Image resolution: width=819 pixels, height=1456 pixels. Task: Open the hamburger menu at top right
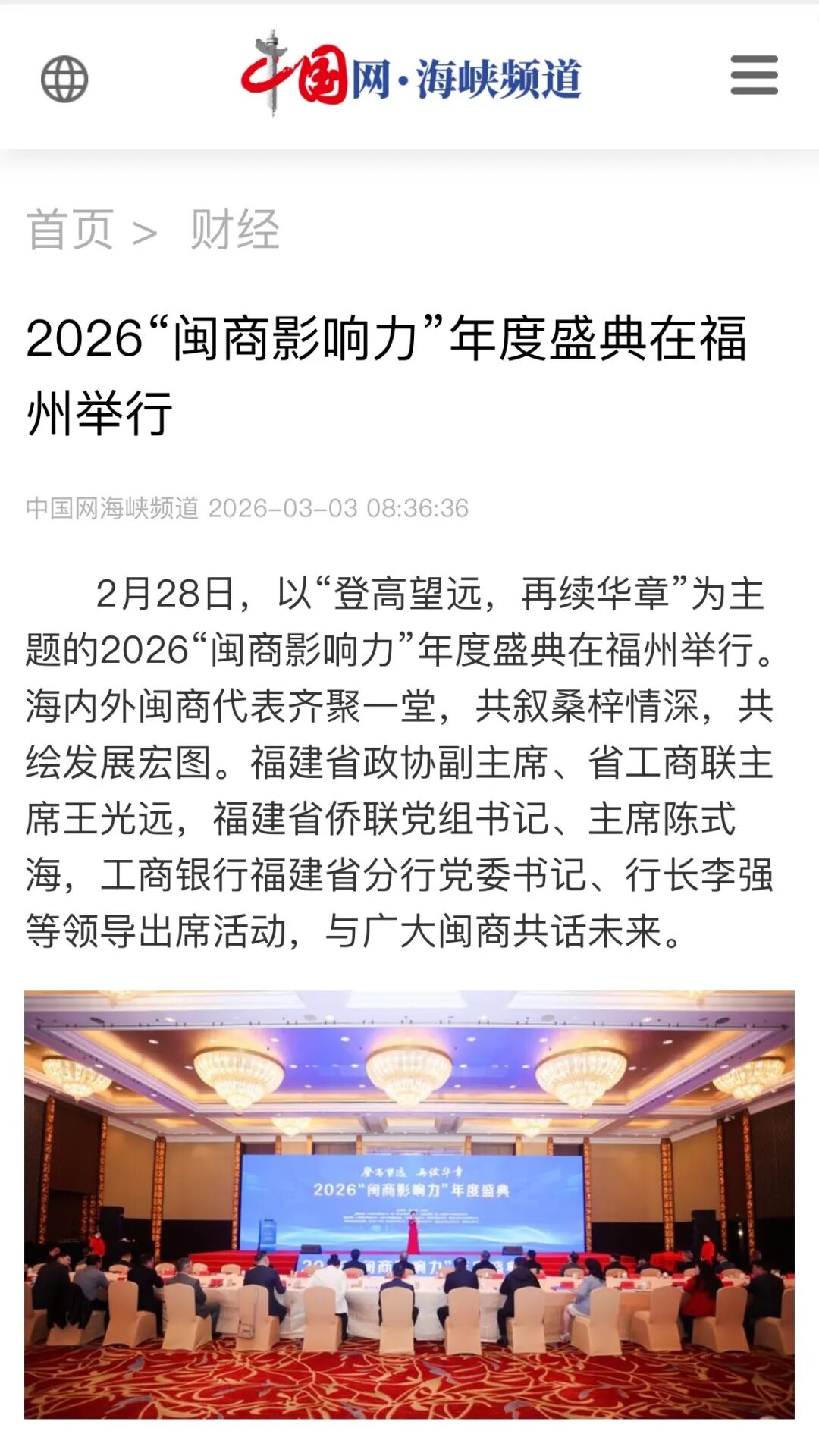(x=753, y=76)
